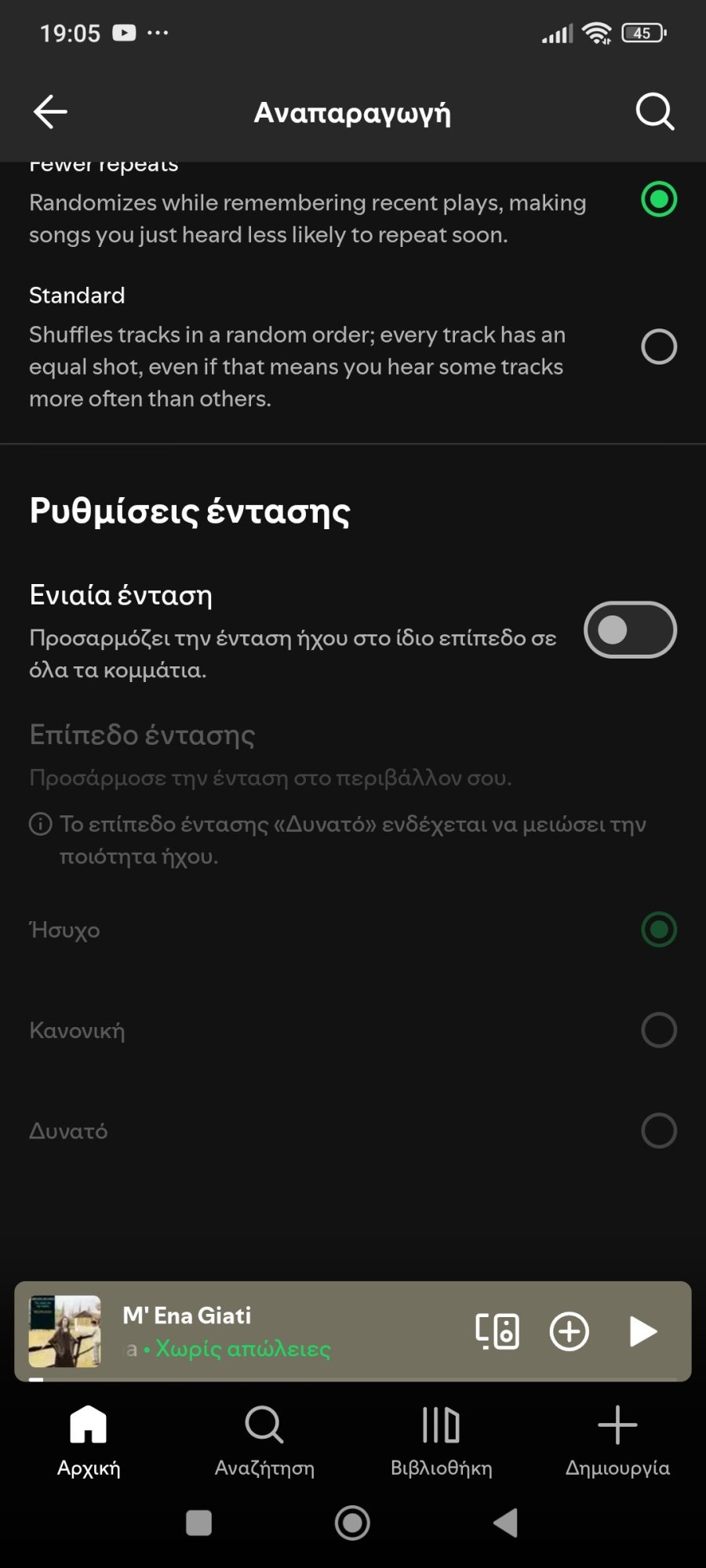This screenshot has height=1568, width=706.
Task: Open M' Ena Giati album artwork
Action: (64, 1330)
